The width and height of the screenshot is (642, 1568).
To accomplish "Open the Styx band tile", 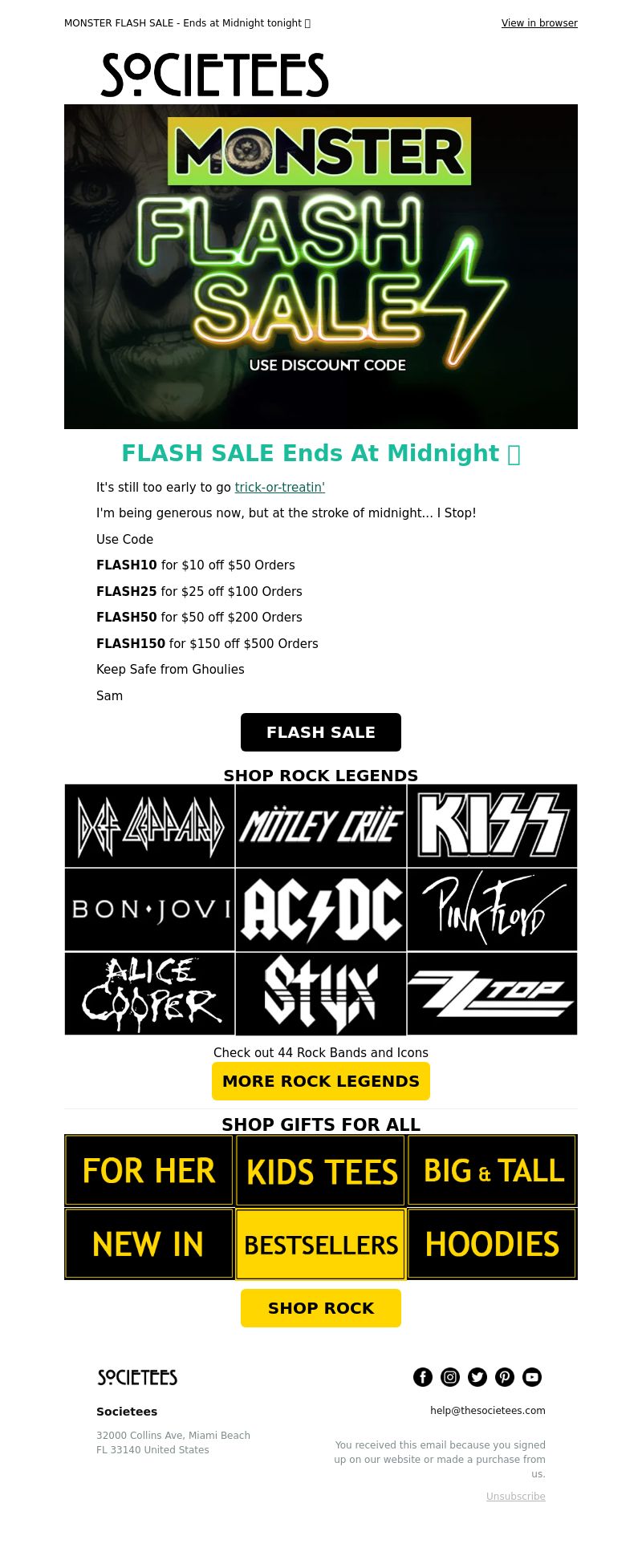I will coord(321,994).
